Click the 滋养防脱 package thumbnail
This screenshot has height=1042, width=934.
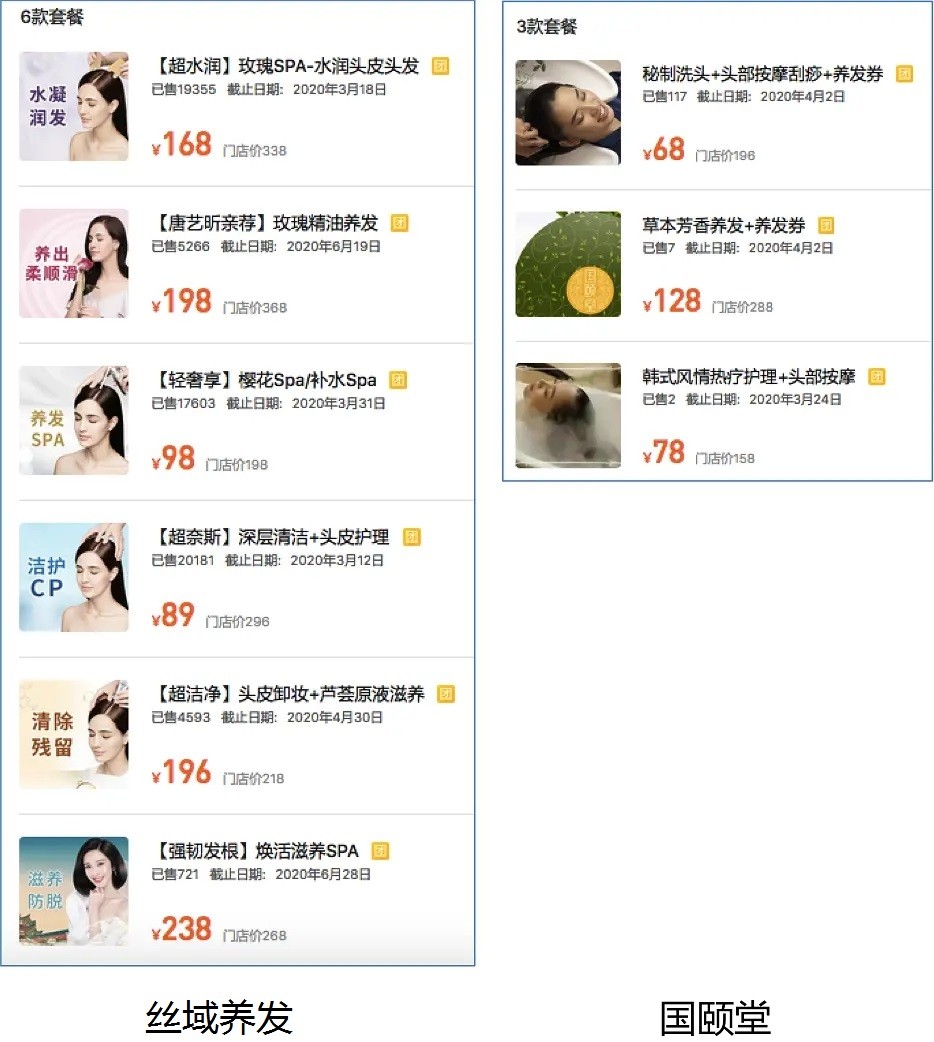click(x=74, y=892)
